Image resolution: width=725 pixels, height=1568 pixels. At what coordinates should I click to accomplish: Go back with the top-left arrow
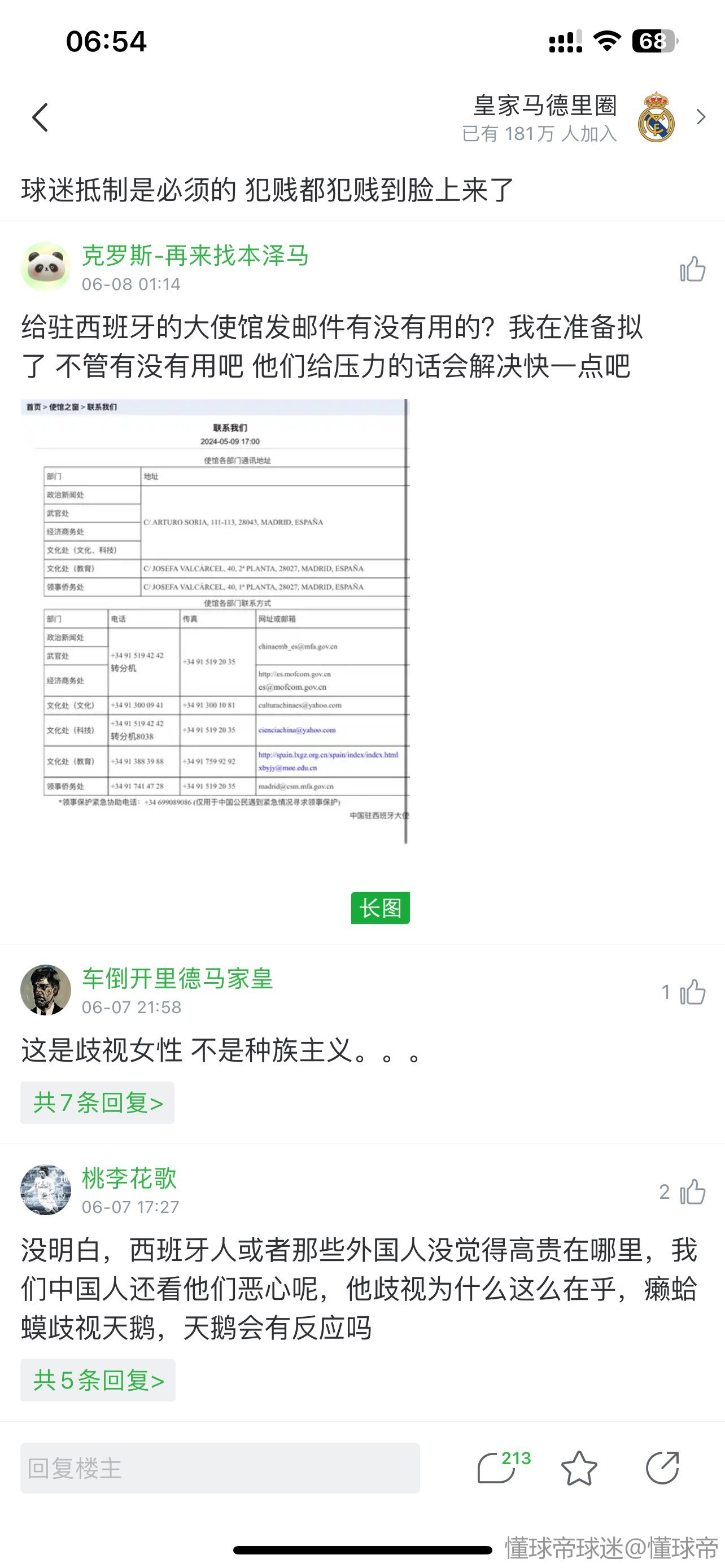40,117
